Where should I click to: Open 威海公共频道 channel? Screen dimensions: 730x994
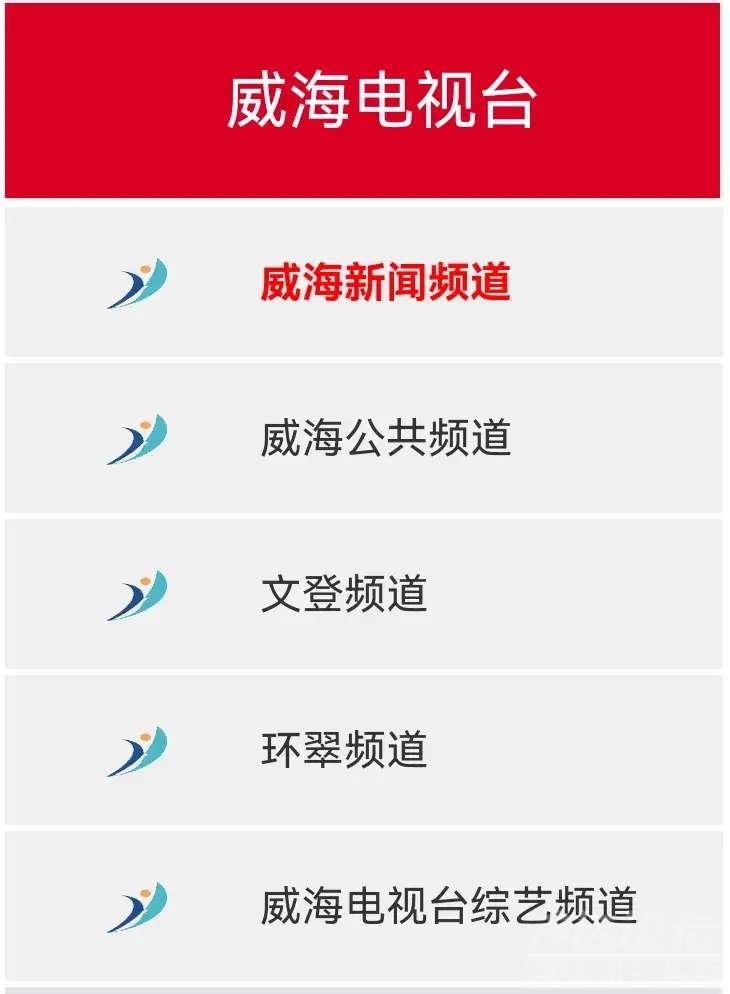coord(385,439)
